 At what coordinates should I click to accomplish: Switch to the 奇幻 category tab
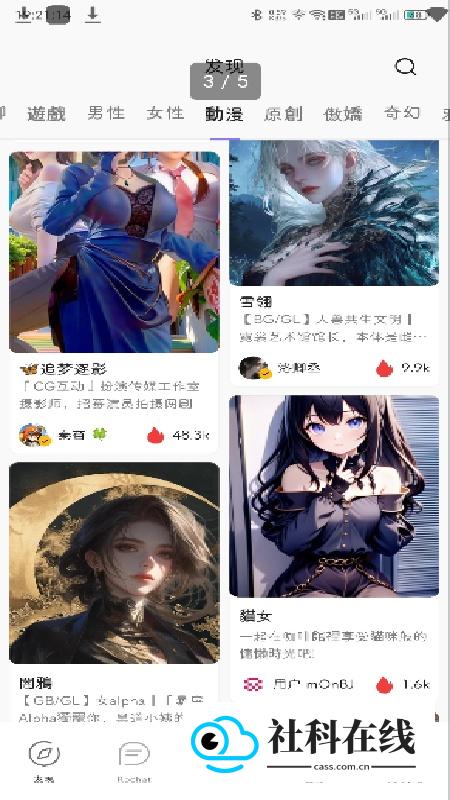402,113
